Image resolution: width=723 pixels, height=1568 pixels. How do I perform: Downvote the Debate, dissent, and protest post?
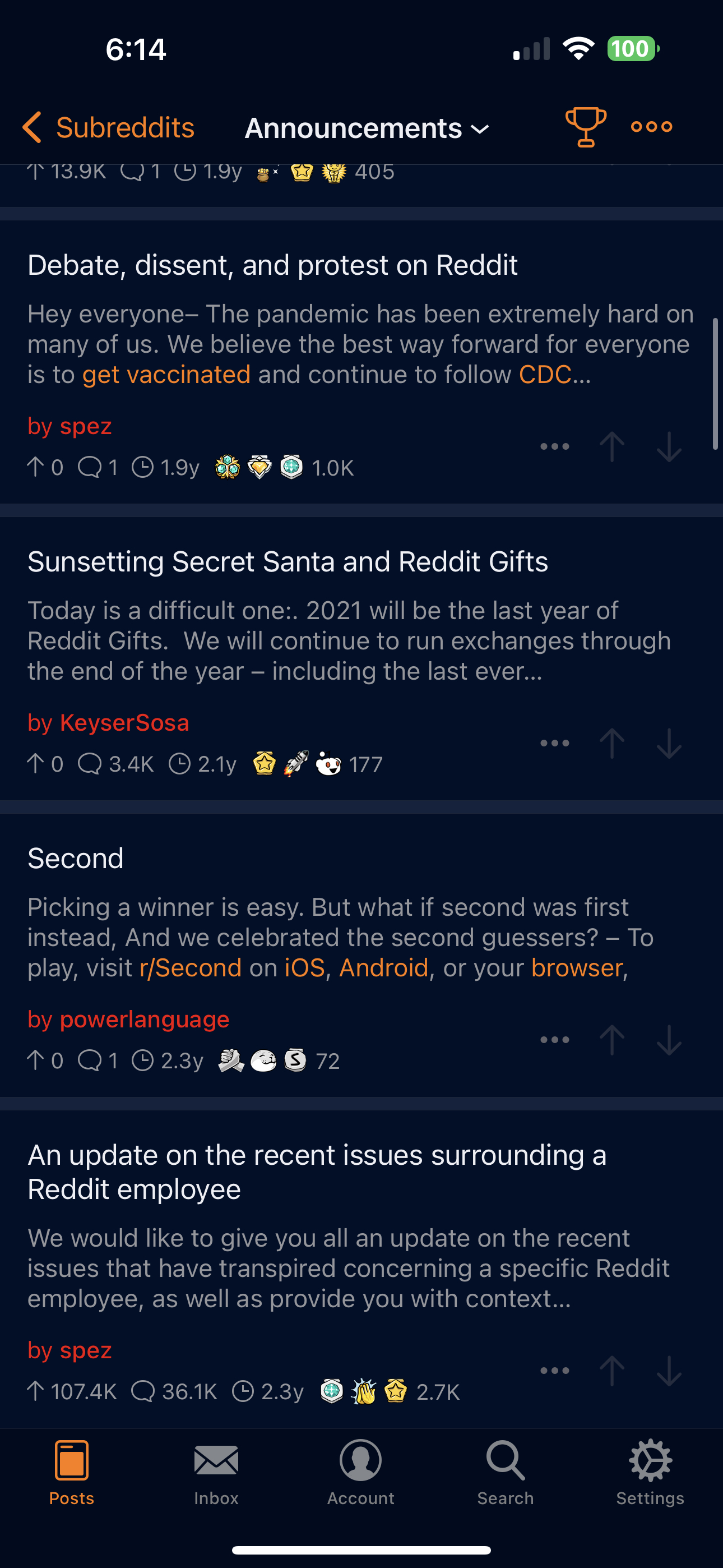669,447
